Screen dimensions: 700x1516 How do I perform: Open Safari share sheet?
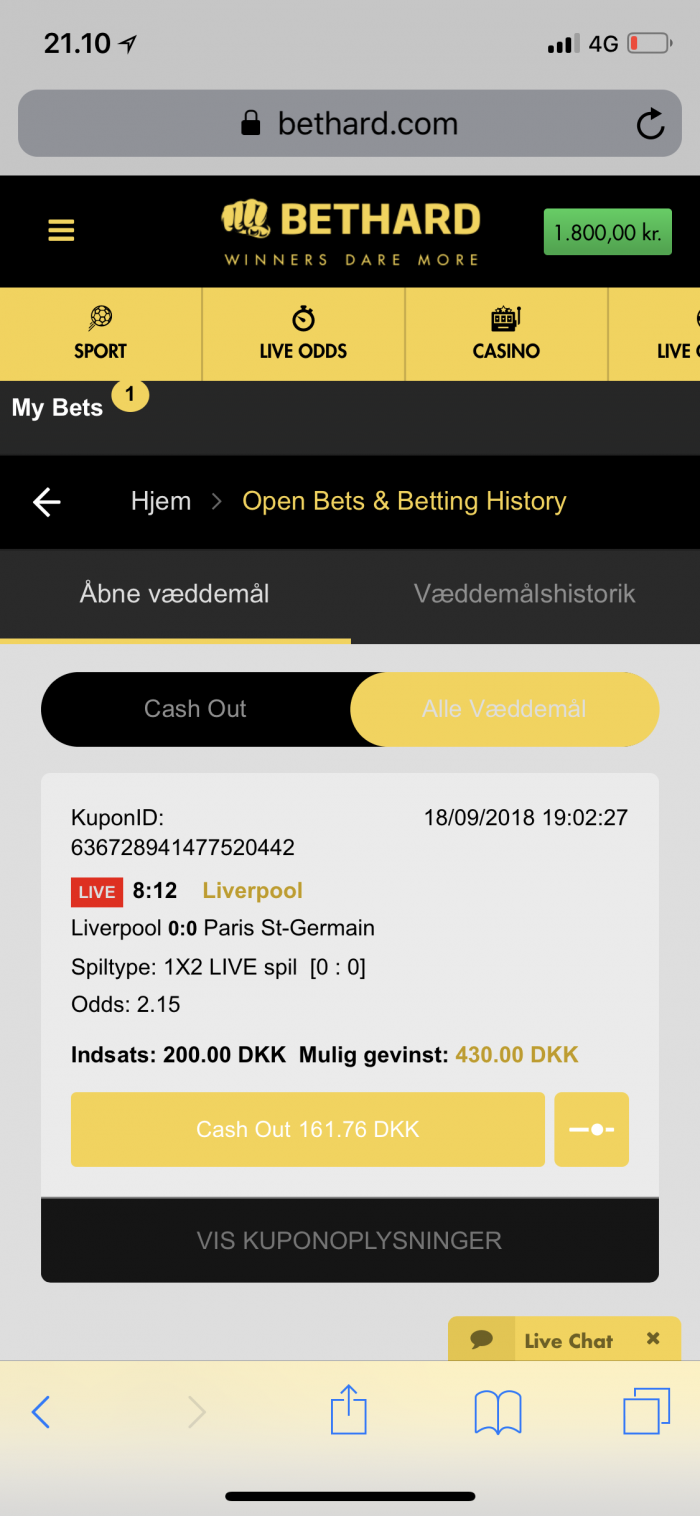point(349,1411)
